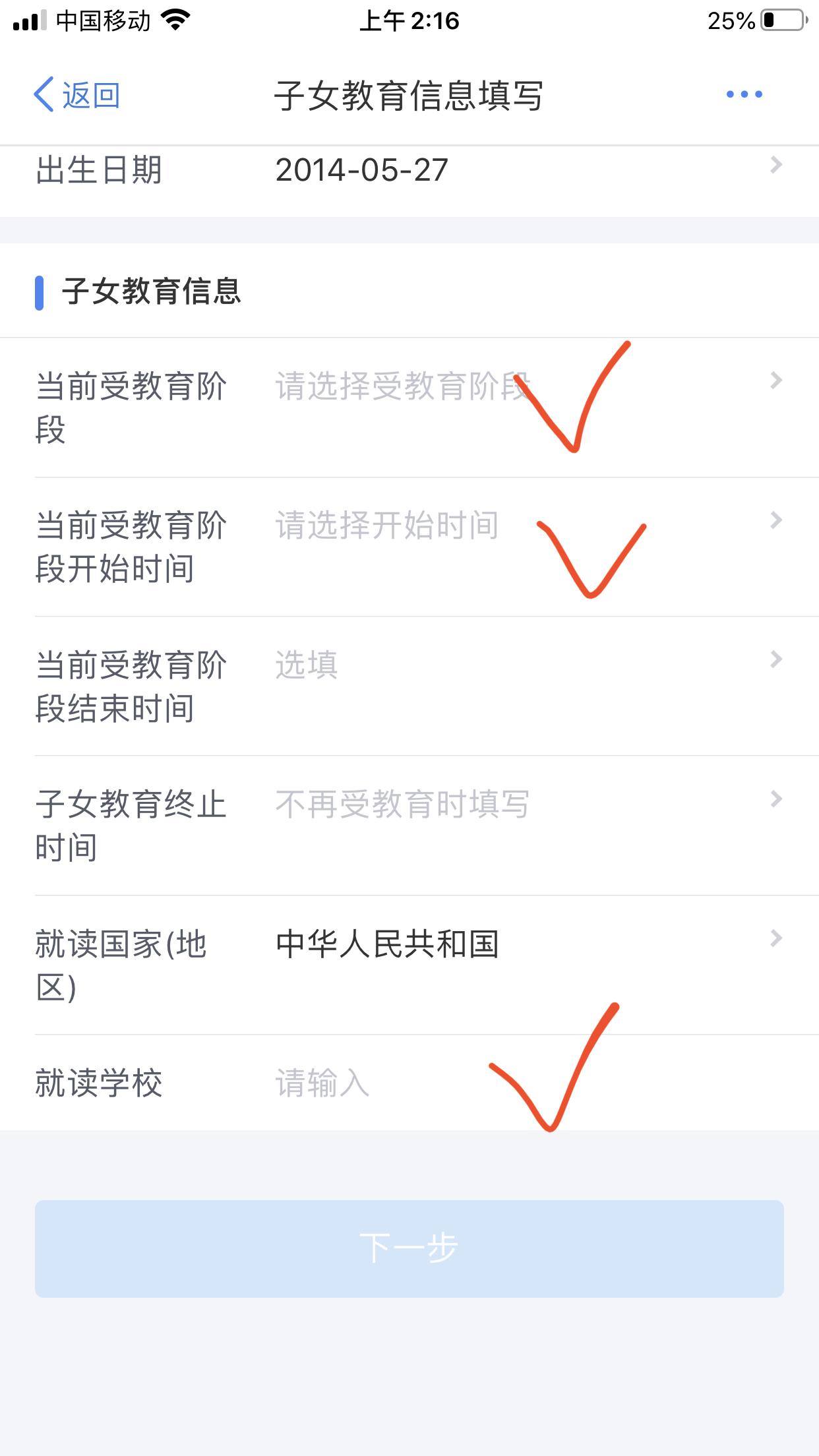Viewport: 819px width, 1456px height.
Task: Tap the back chevron arrow icon
Action: point(44,94)
